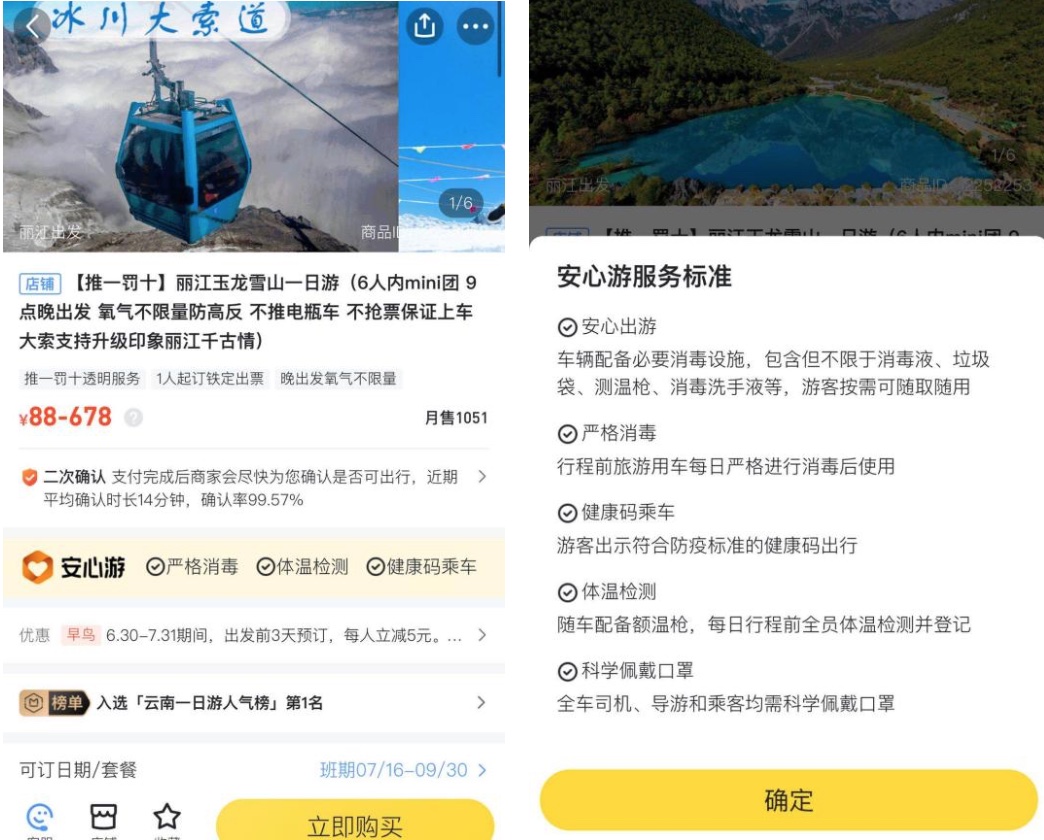
Task: Open the three-dot overflow menu
Action: pos(475,27)
